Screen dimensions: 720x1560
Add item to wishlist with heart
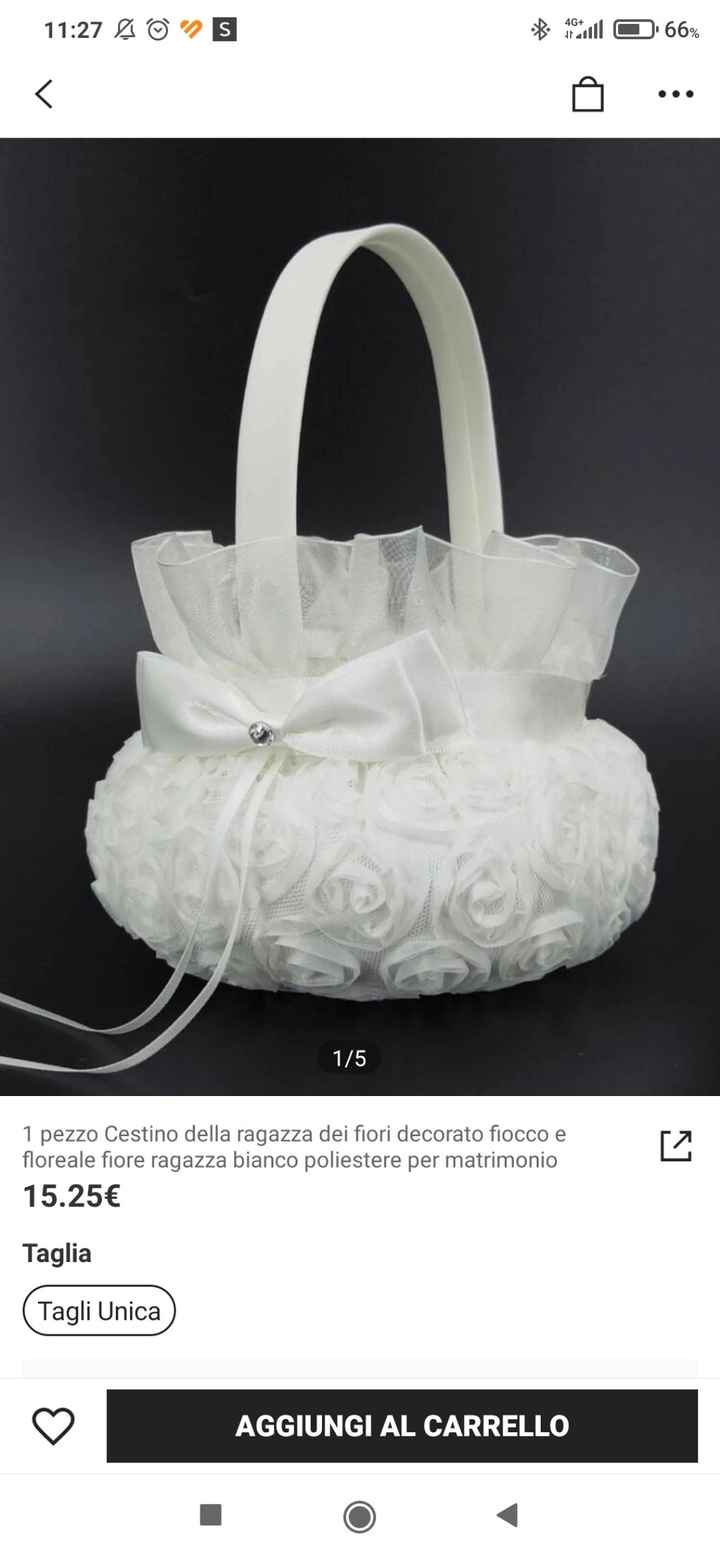[53, 1425]
